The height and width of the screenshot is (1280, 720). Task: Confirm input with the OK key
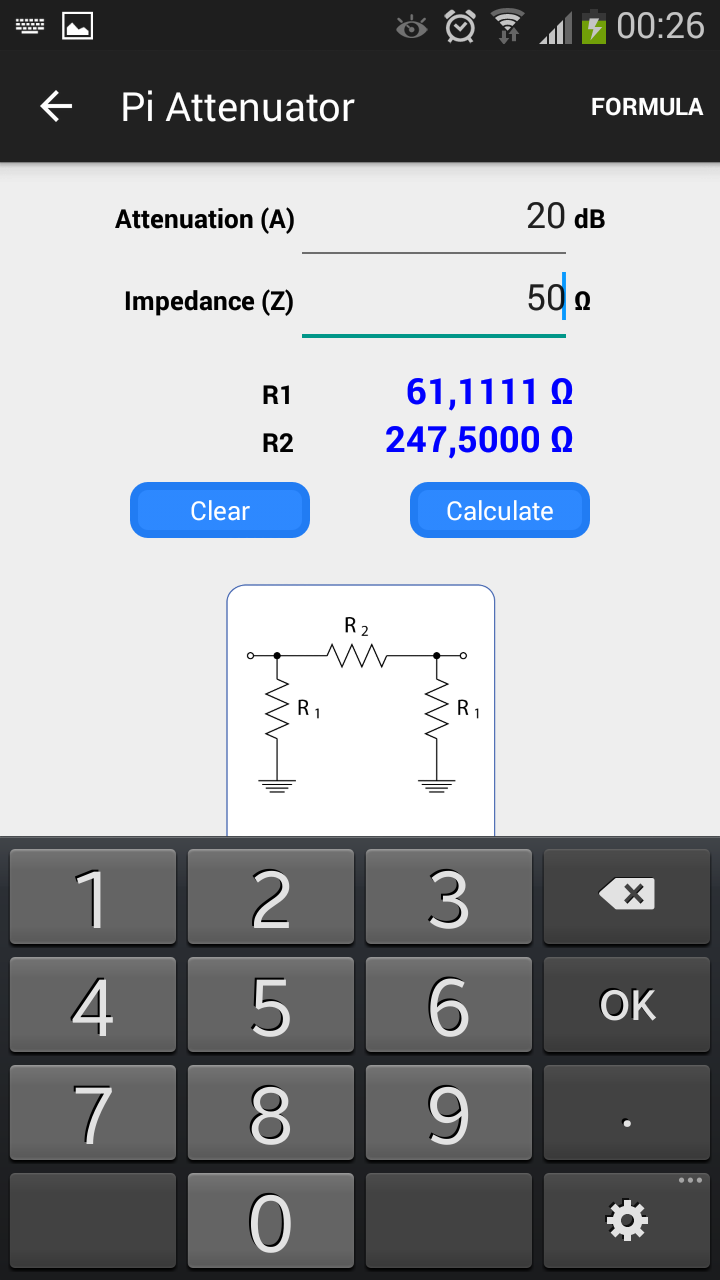tap(627, 1005)
